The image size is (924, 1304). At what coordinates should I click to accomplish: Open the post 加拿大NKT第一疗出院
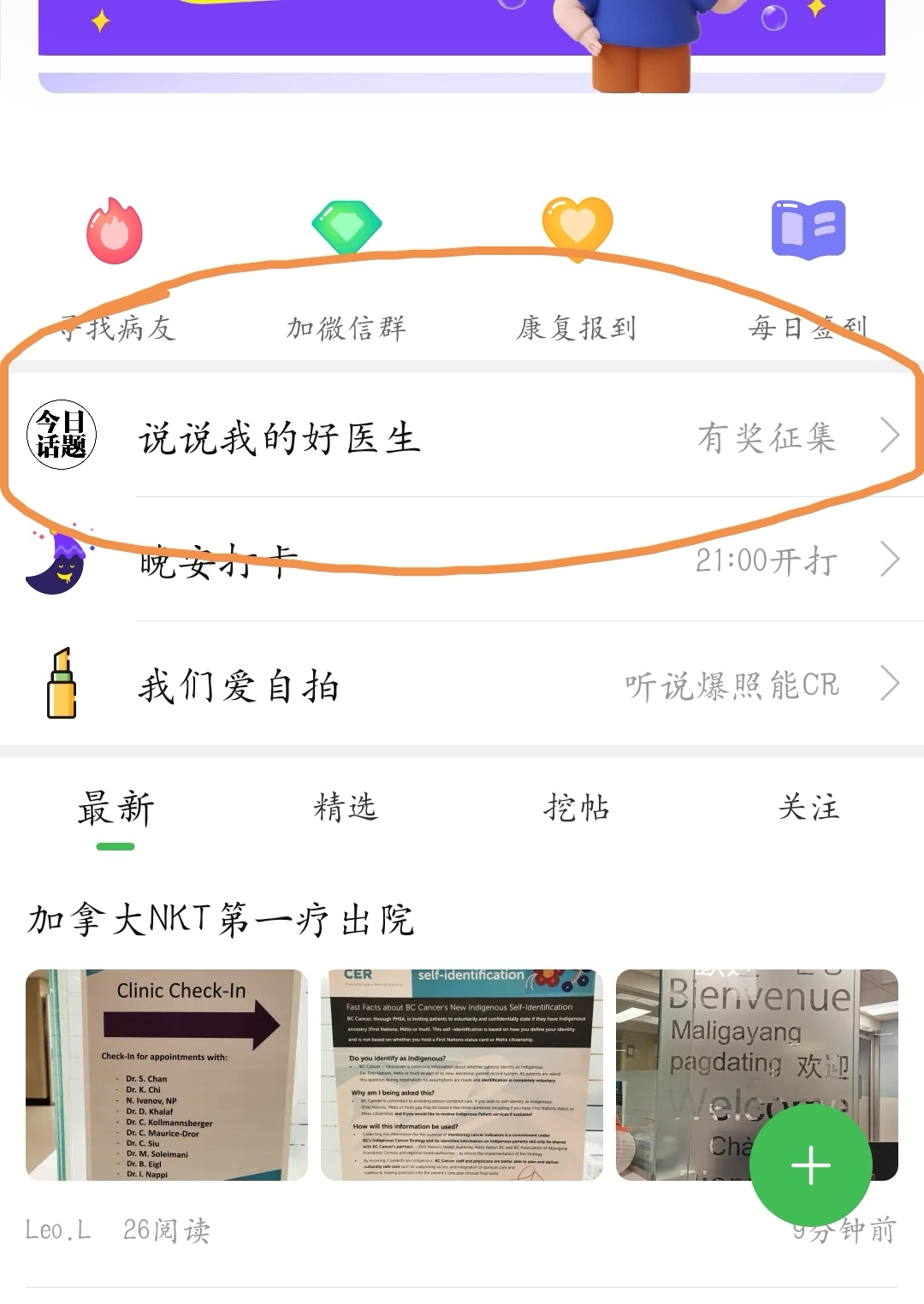pos(221,921)
